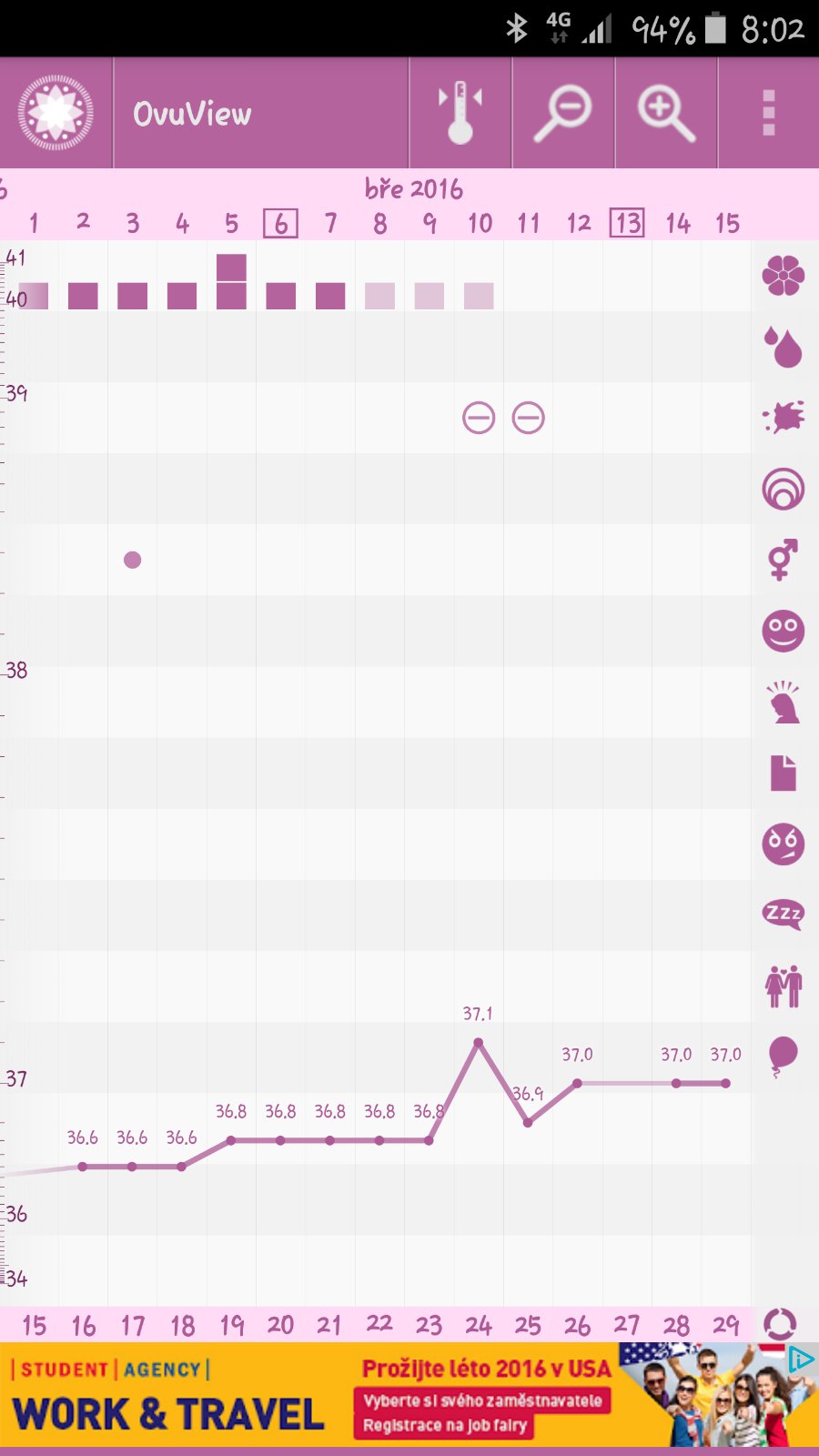The height and width of the screenshot is (1456, 819).
Task: Select the smiley face mood icon
Action: coord(783,631)
